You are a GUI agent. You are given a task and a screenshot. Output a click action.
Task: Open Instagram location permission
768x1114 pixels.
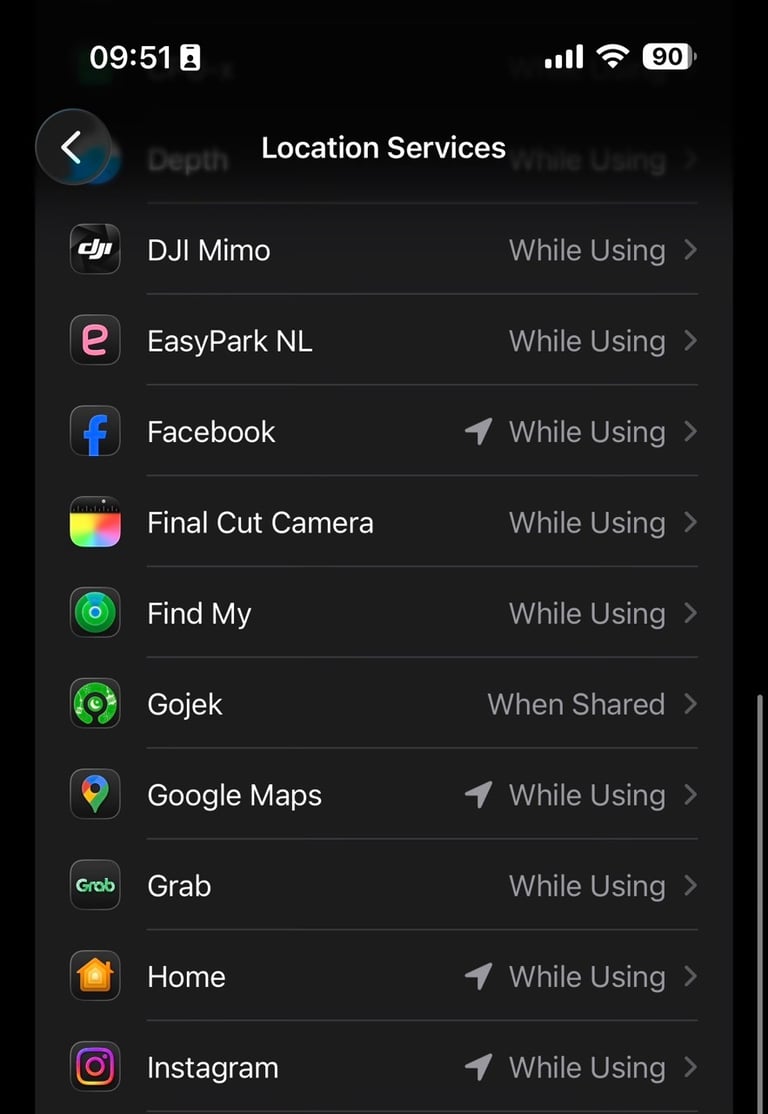tap(384, 1067)
